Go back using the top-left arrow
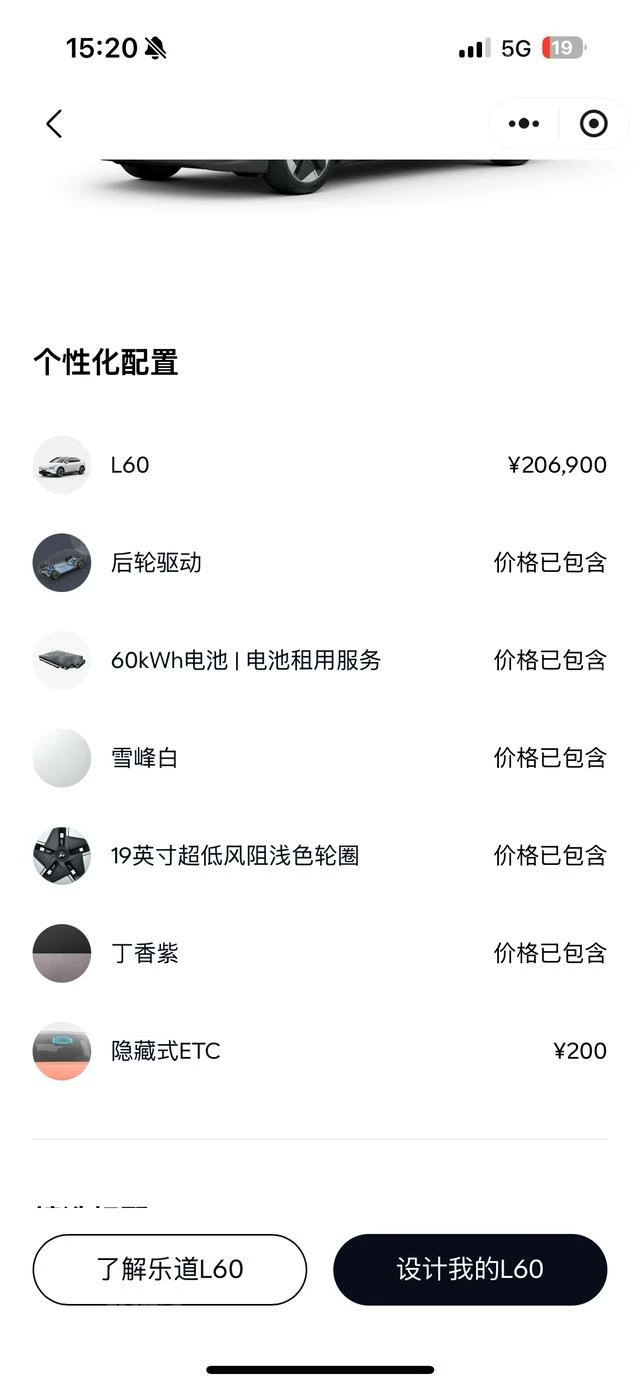Screen dimensions: 640x1387 coord(54,124)
